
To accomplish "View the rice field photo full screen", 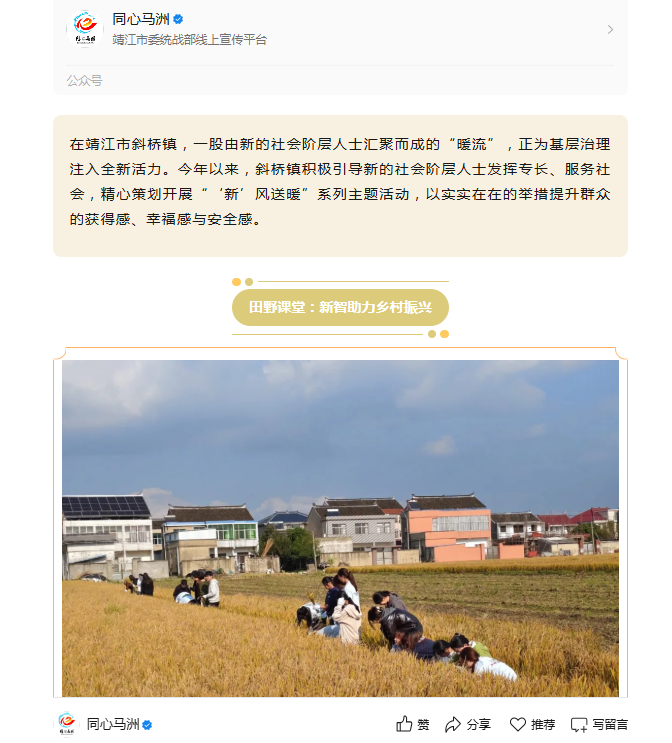I will pyautogui.click(x=340, y=528).
